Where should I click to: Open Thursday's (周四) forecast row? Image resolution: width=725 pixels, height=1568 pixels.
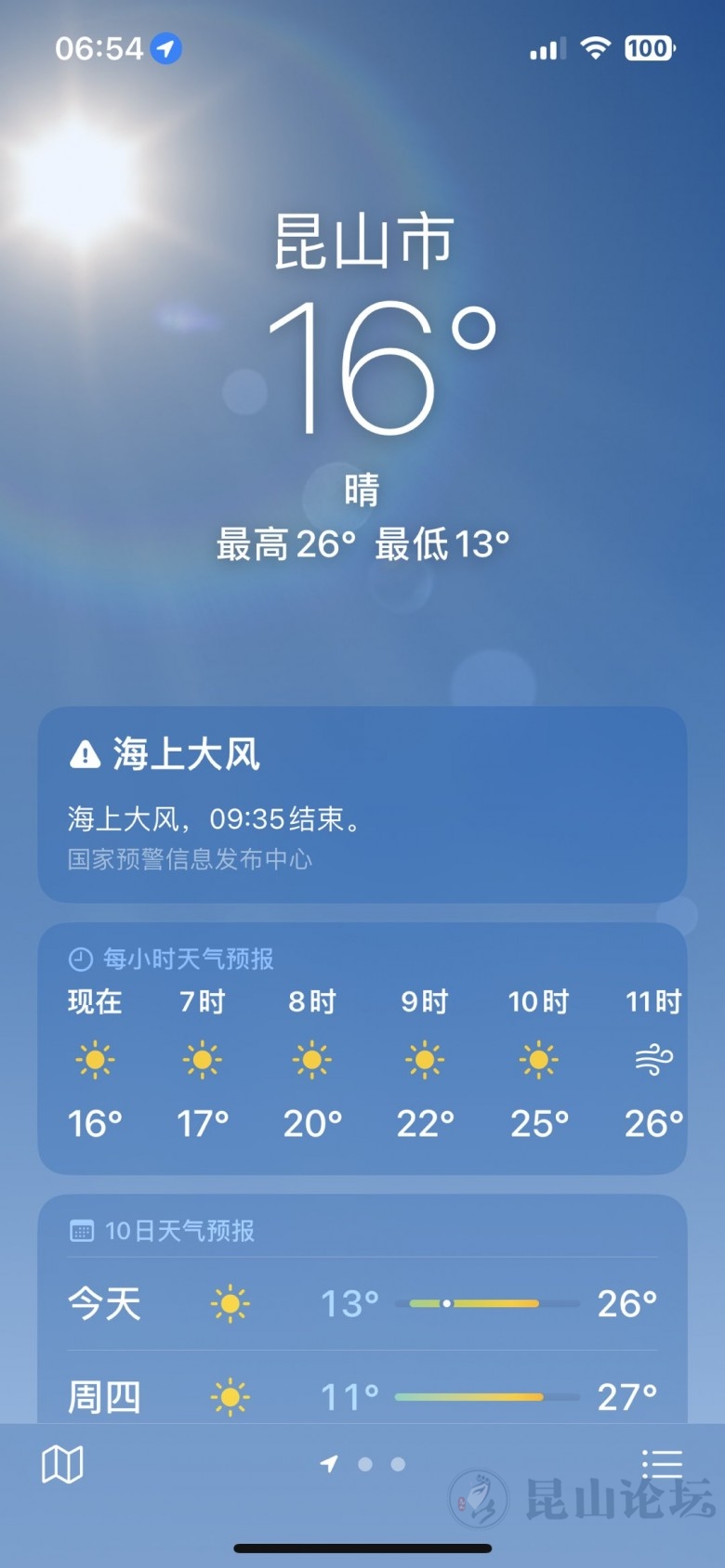tap(362, 1396)
